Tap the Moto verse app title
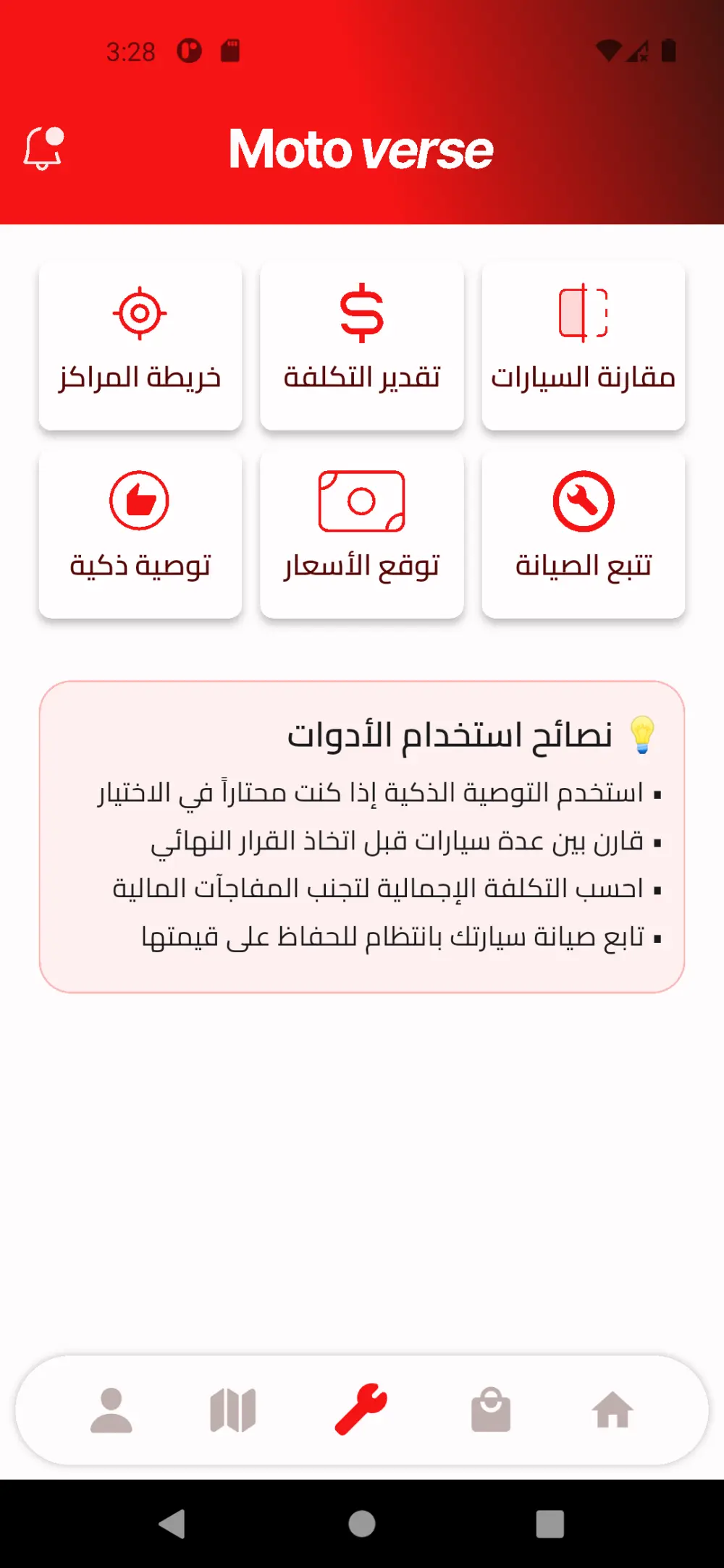Image resolution: width=724 pixels, height=1568 pixels. click(x=361, y=150)
